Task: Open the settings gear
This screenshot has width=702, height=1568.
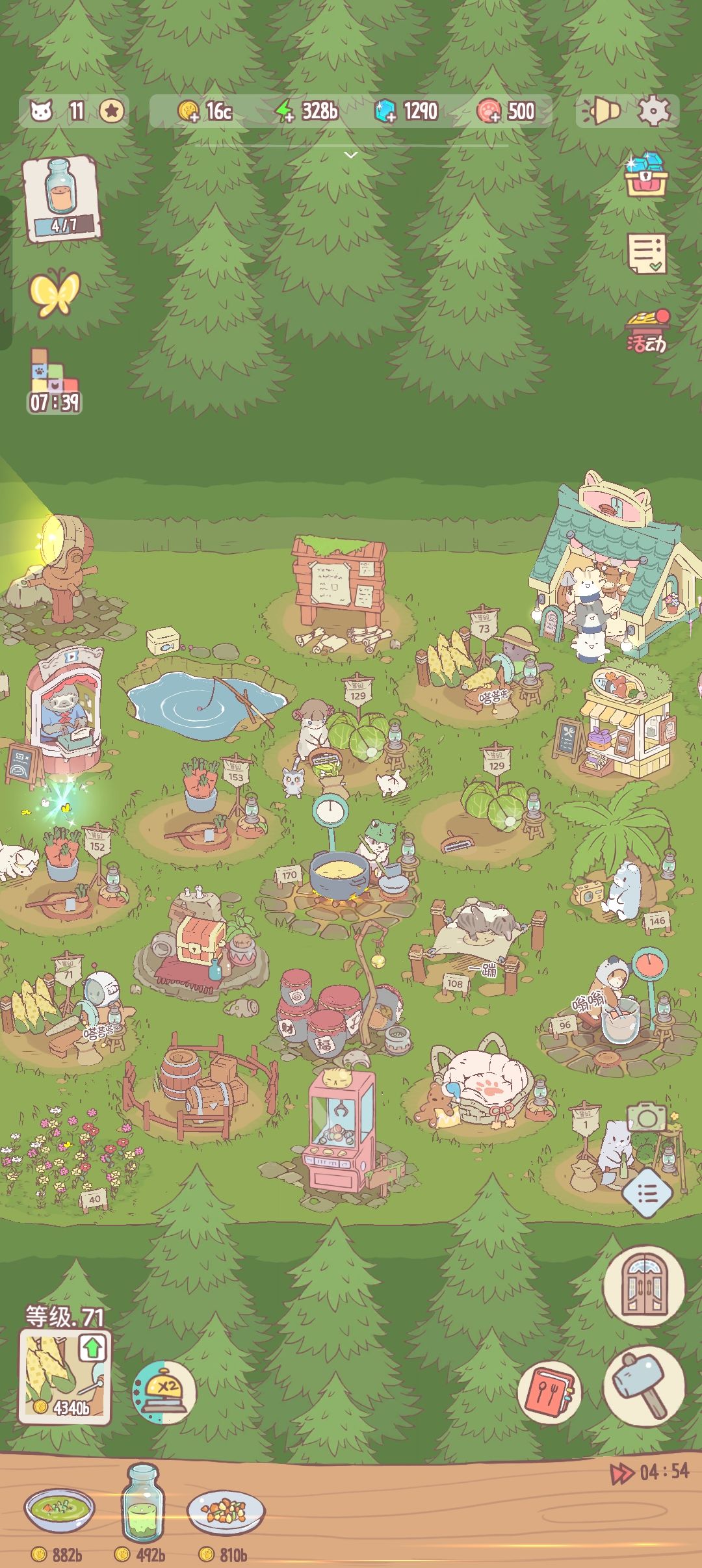Action: (x=653, y=111)
